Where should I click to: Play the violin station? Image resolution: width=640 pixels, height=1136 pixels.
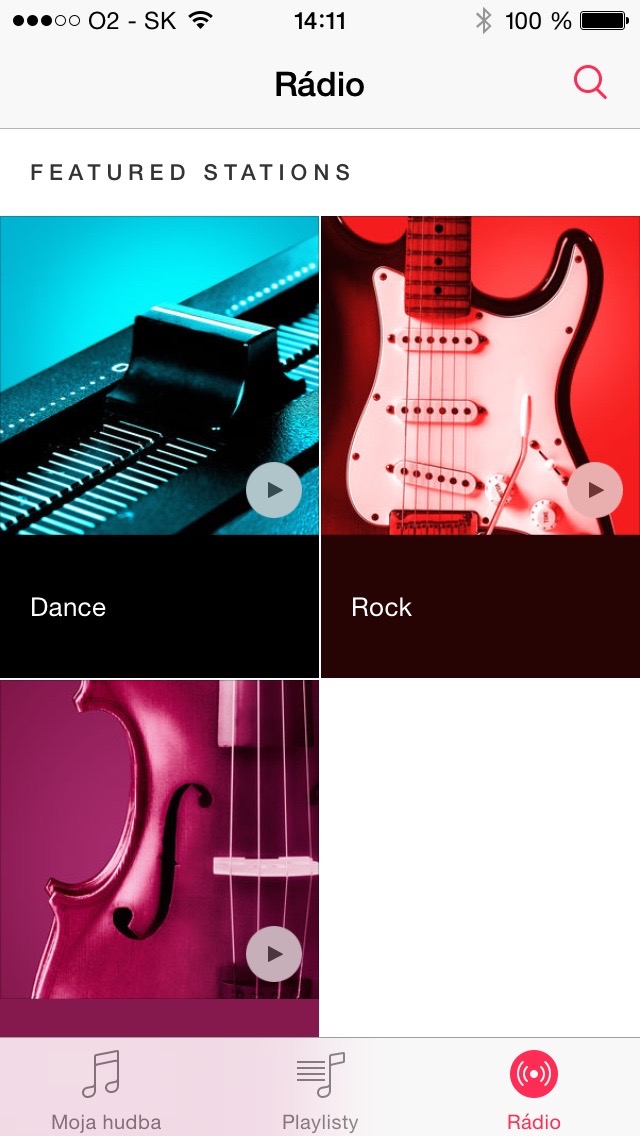pyautogui.click(x=274, y=954)
